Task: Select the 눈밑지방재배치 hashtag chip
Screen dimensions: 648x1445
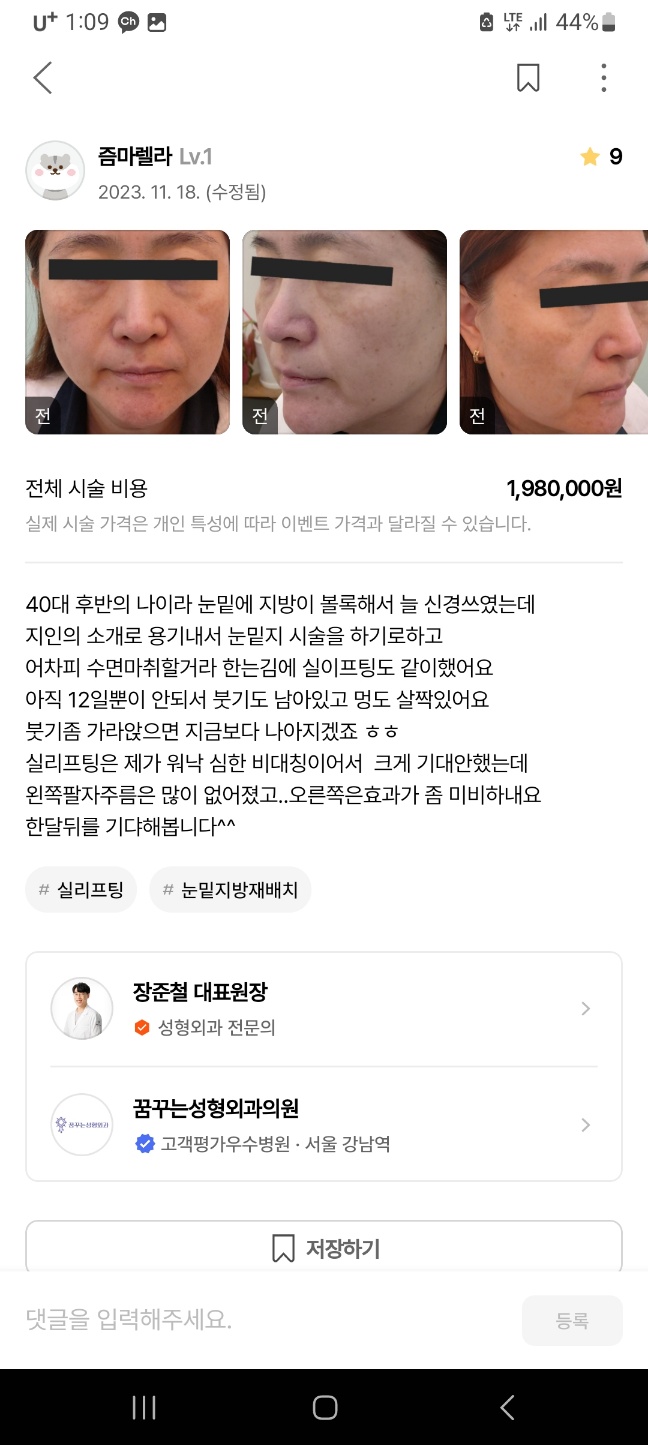Action: 230,890
